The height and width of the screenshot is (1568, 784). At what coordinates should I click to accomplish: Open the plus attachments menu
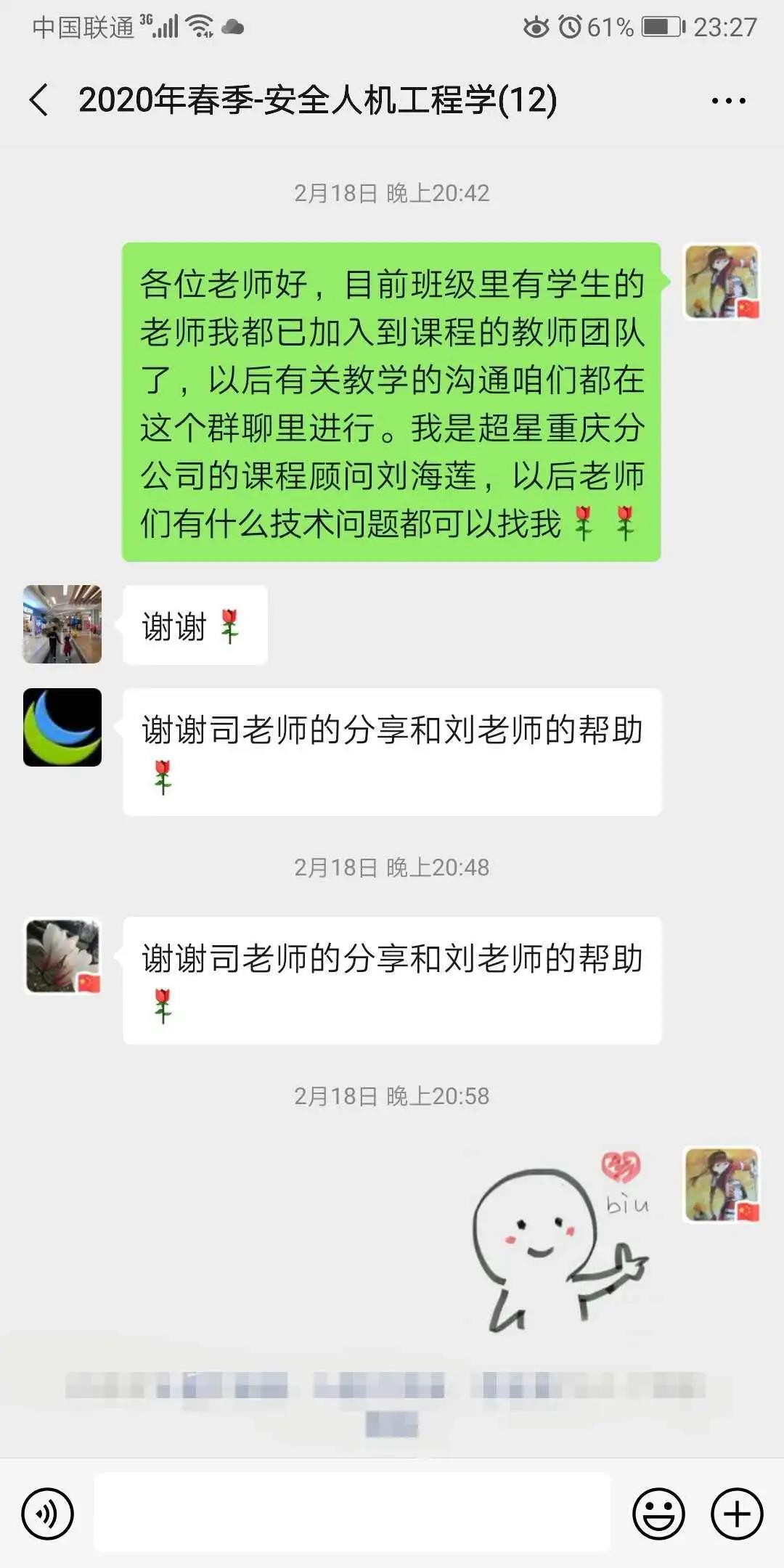pos(737,1514)
